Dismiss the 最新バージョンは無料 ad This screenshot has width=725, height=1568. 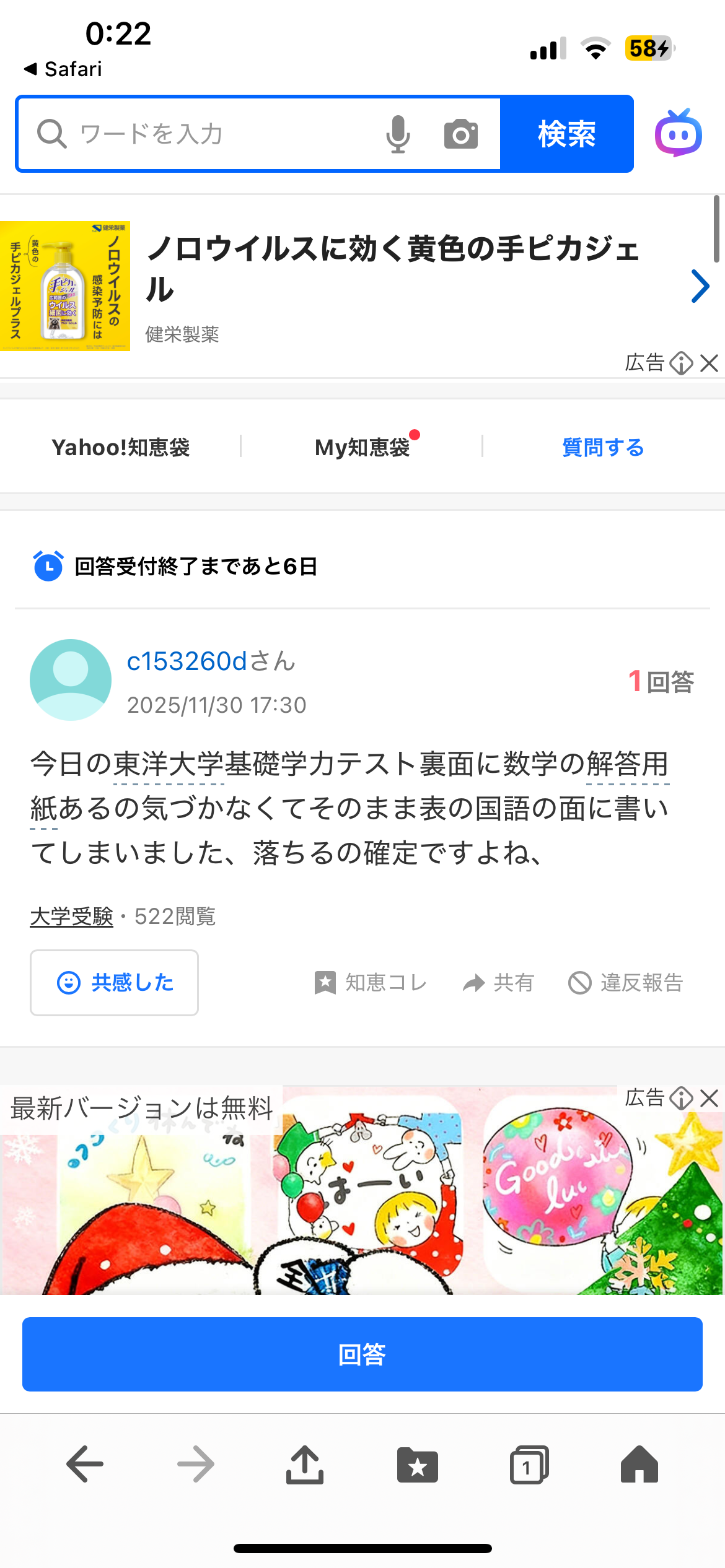click(710, 1099)
